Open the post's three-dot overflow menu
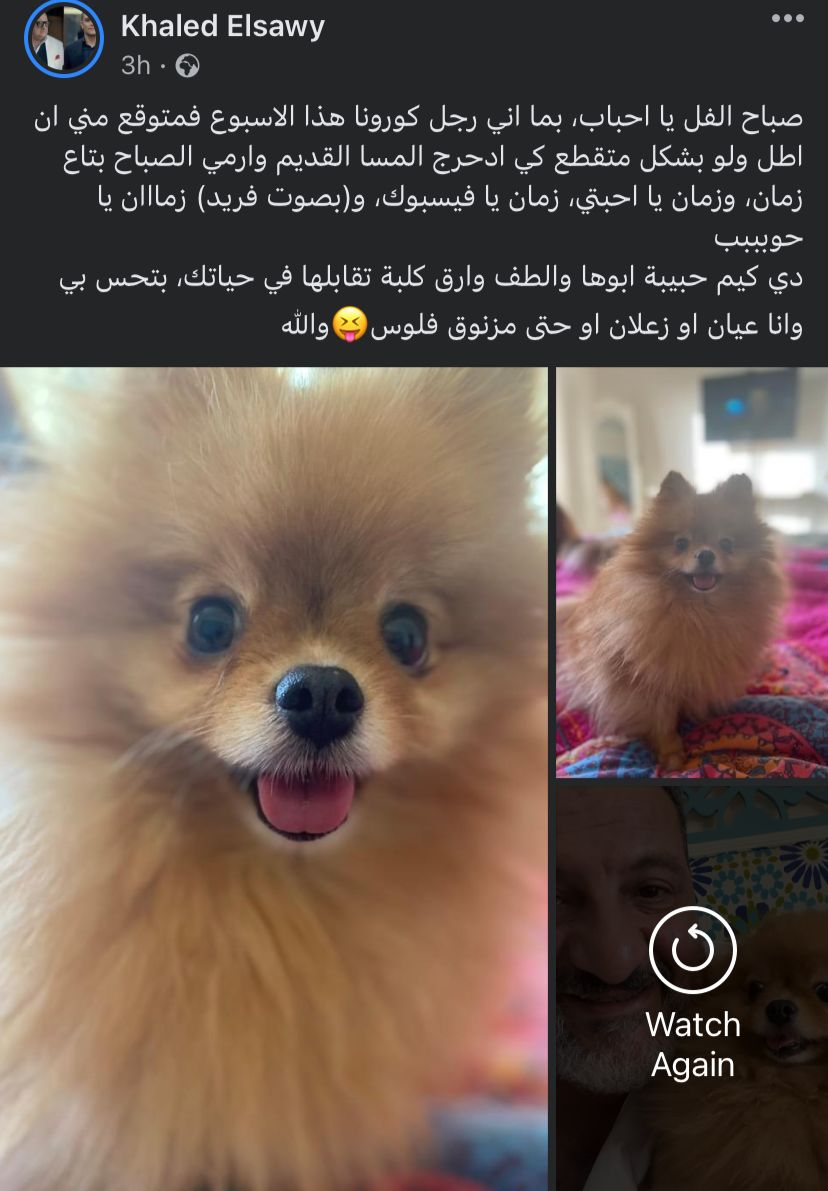The image size is (828, 1191). click(787, 19)
